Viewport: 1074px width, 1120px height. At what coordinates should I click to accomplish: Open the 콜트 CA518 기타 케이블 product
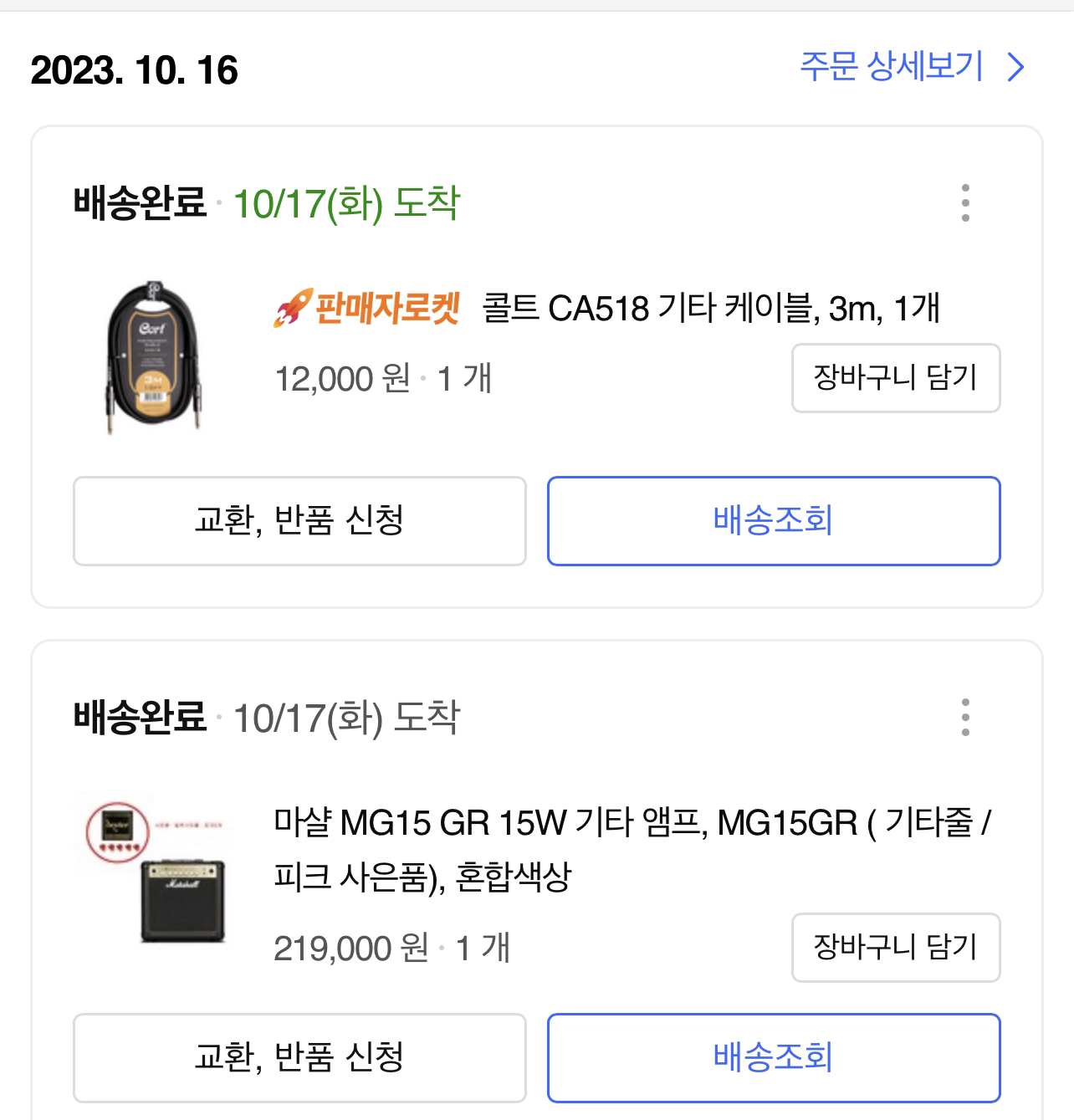(x=710, y=309)
